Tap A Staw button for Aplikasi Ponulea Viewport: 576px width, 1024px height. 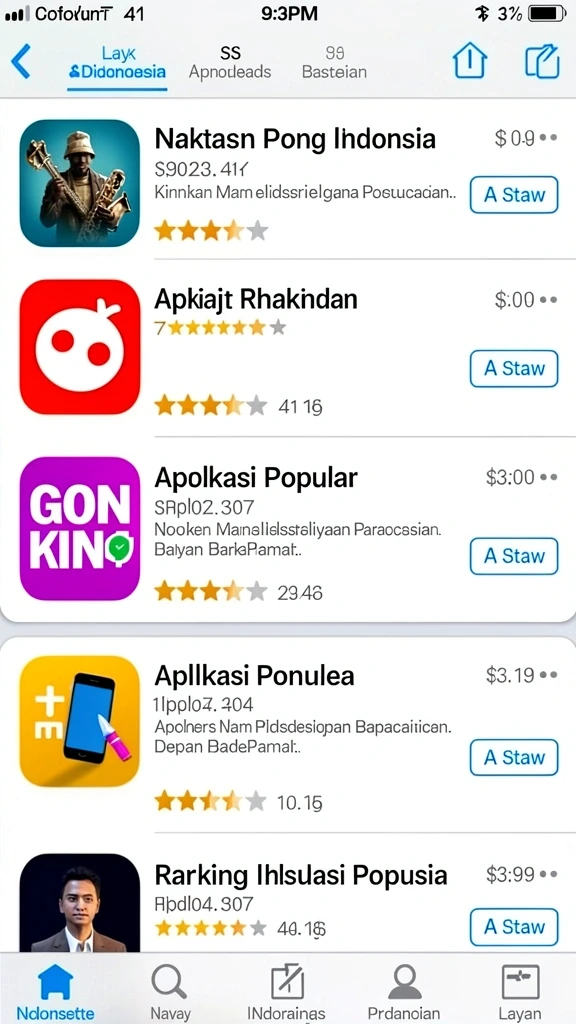point(514,758)
